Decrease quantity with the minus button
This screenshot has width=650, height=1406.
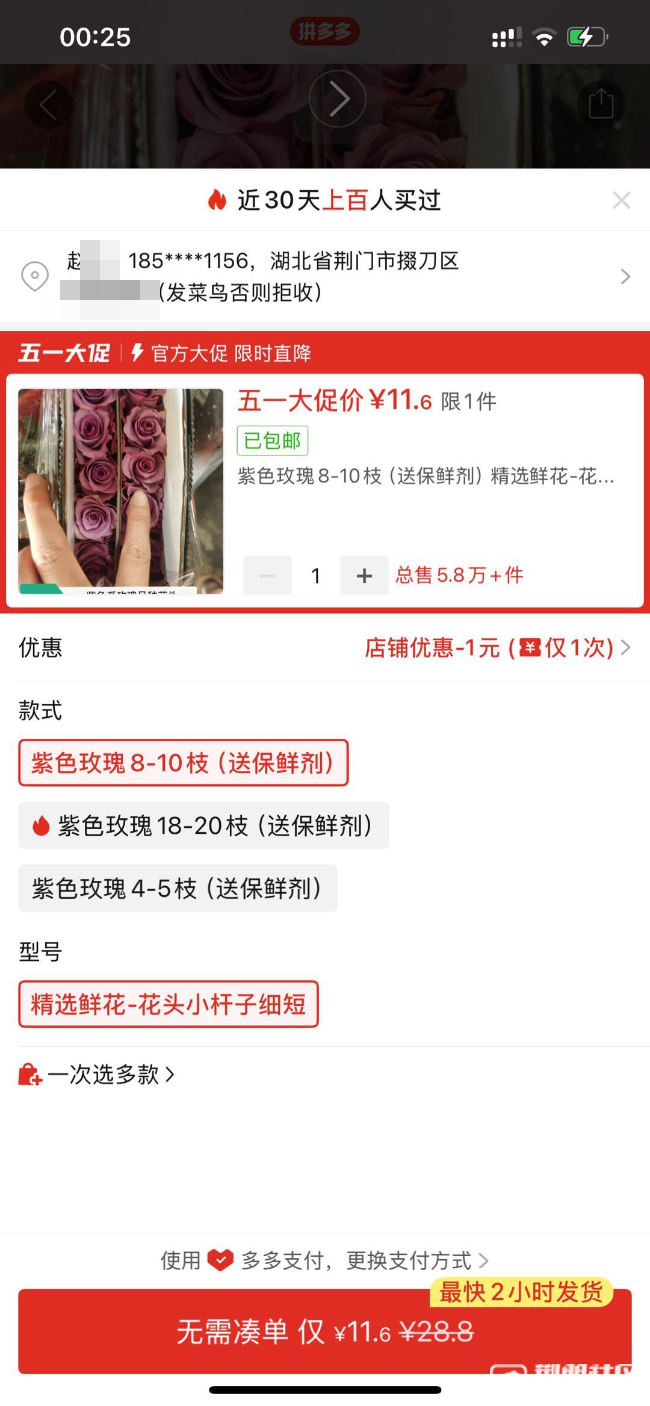click(267, 576)
